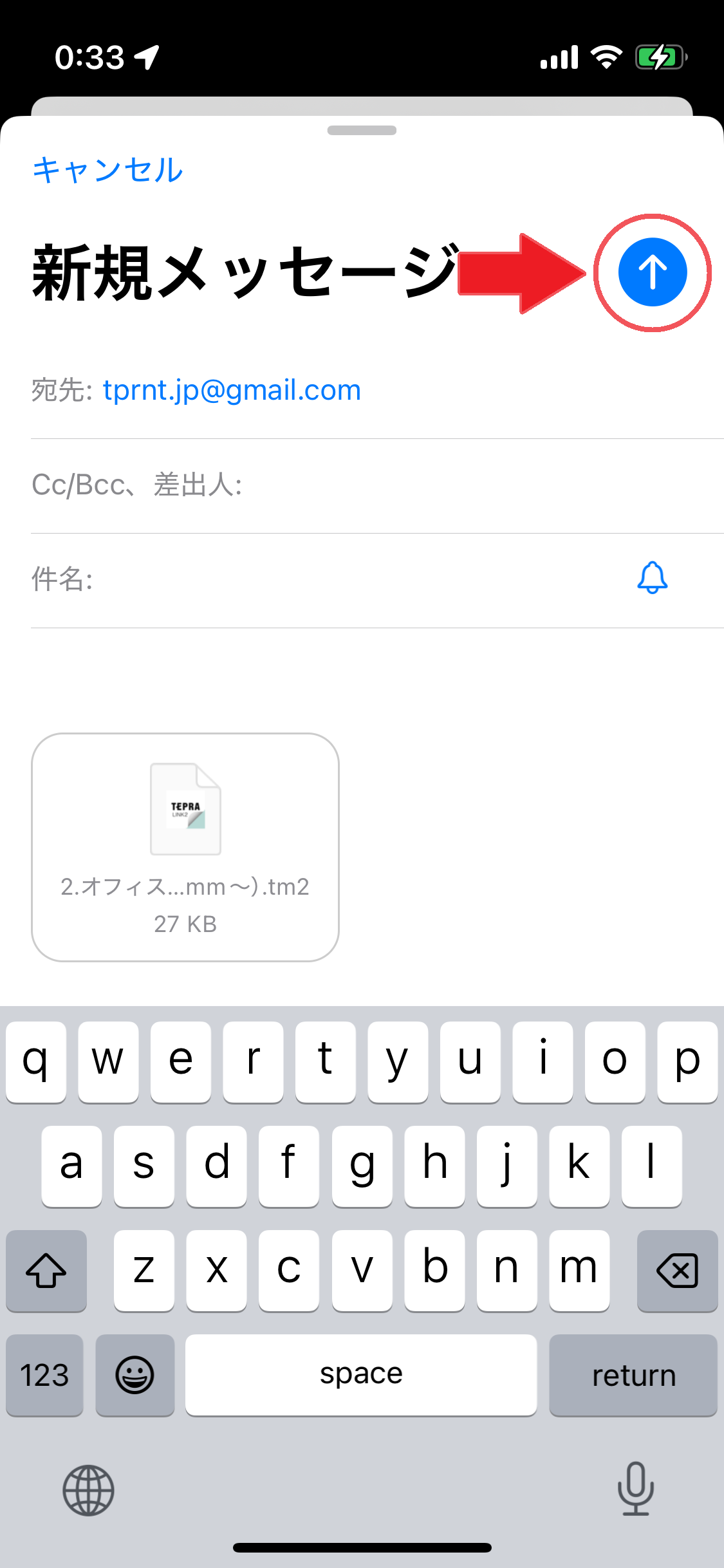This screenshot has height=1568, width=724.
Task: Expand the Cc/Bcc、差出人 field
Action: 377,485
